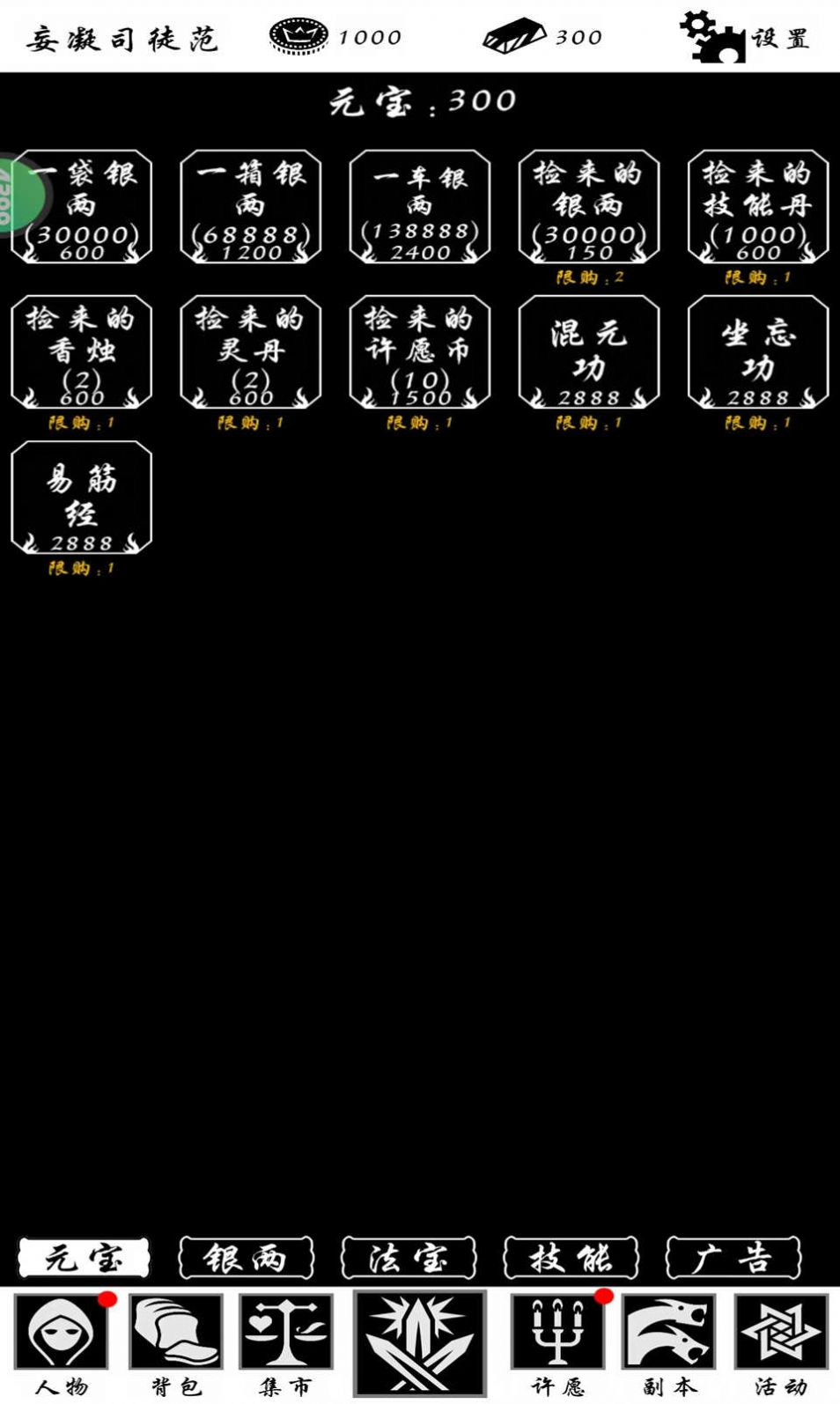This screenshot has height=1404, width=840.
Task: Select 捡来的技能丹 item
Action: point(758,208)
